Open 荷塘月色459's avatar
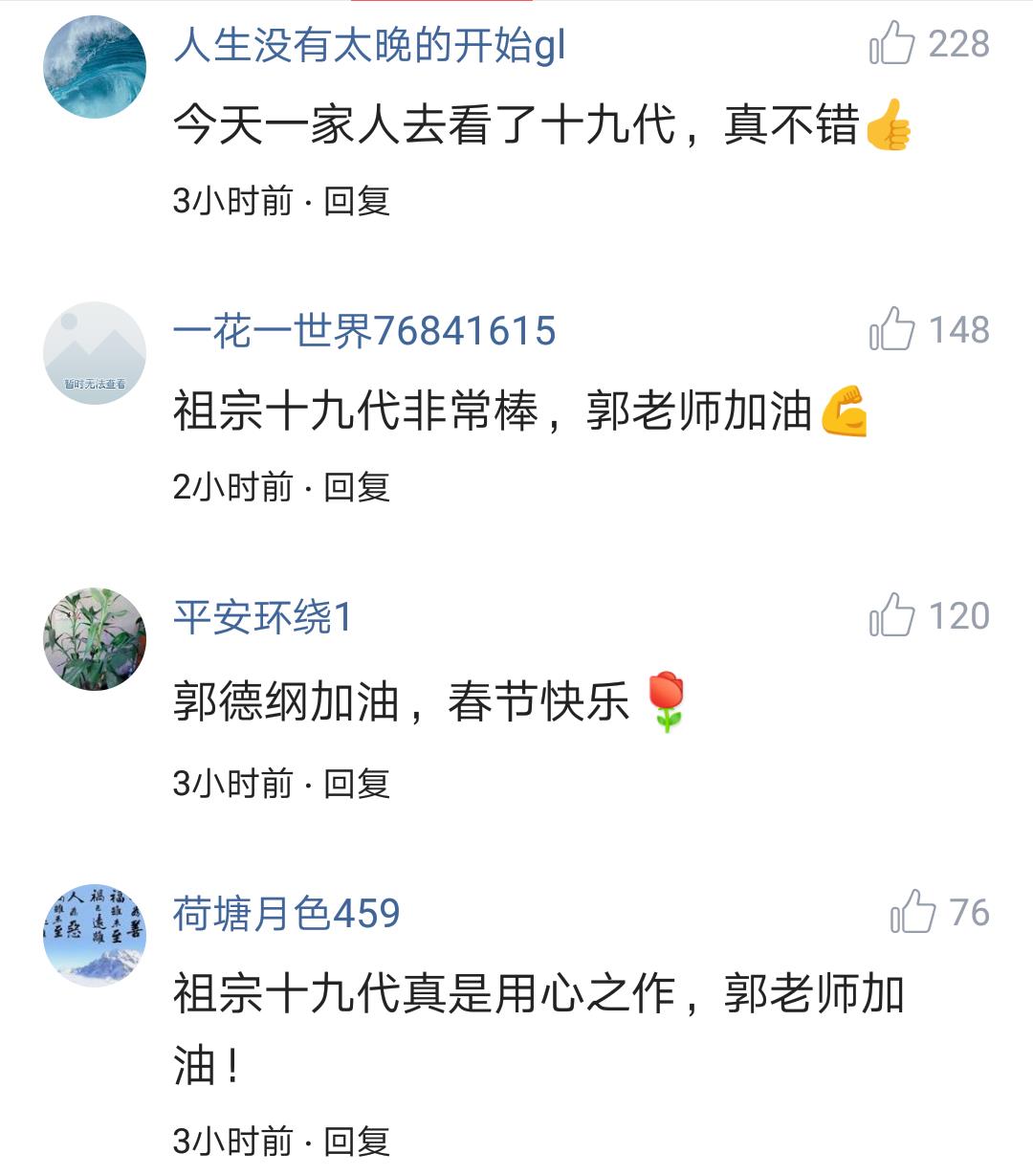 [95, 935]
